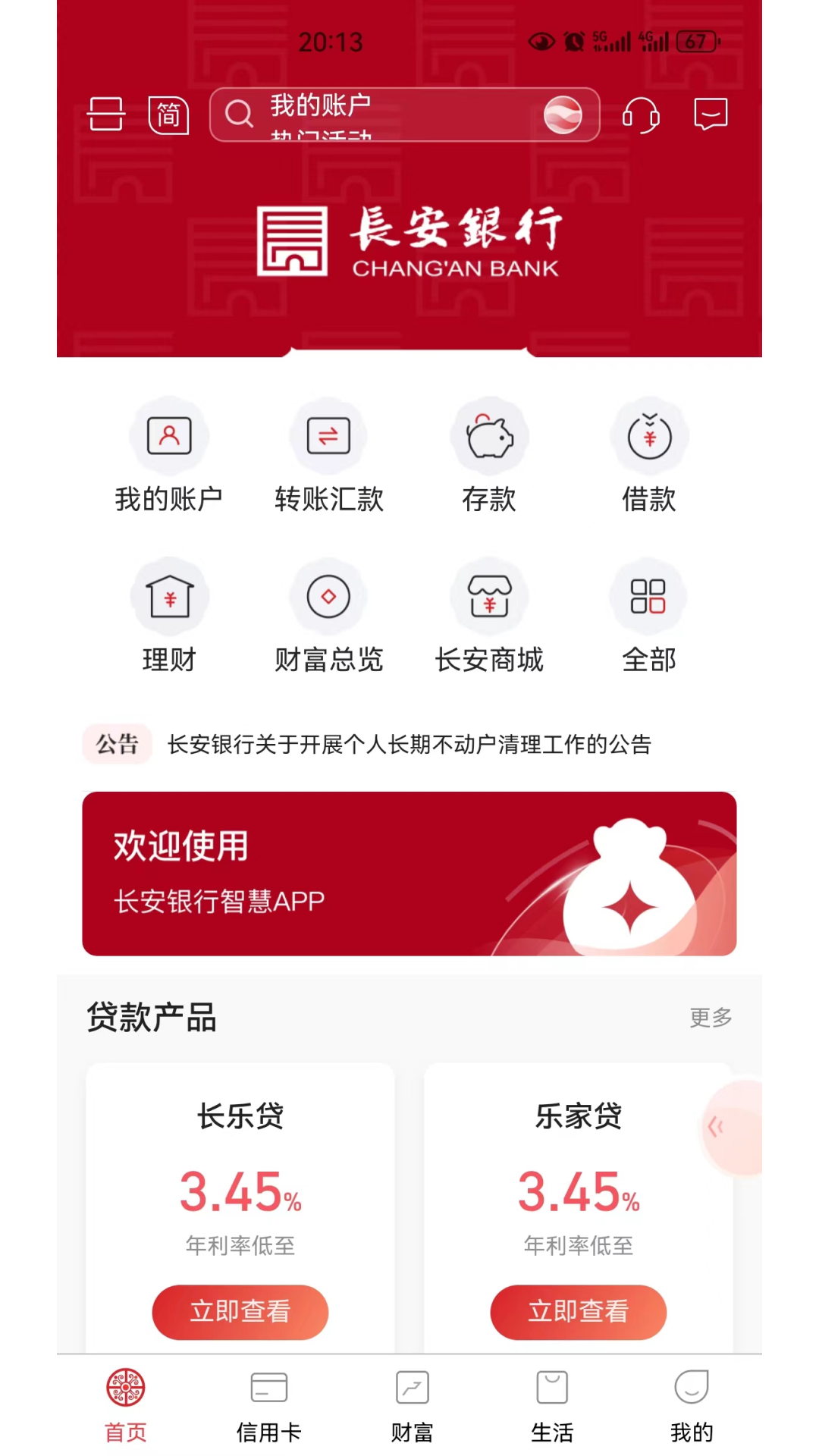This screenshot has height=1456, width=819.
Task: Select the 我的账户 account icon
Action: point(168,436)
